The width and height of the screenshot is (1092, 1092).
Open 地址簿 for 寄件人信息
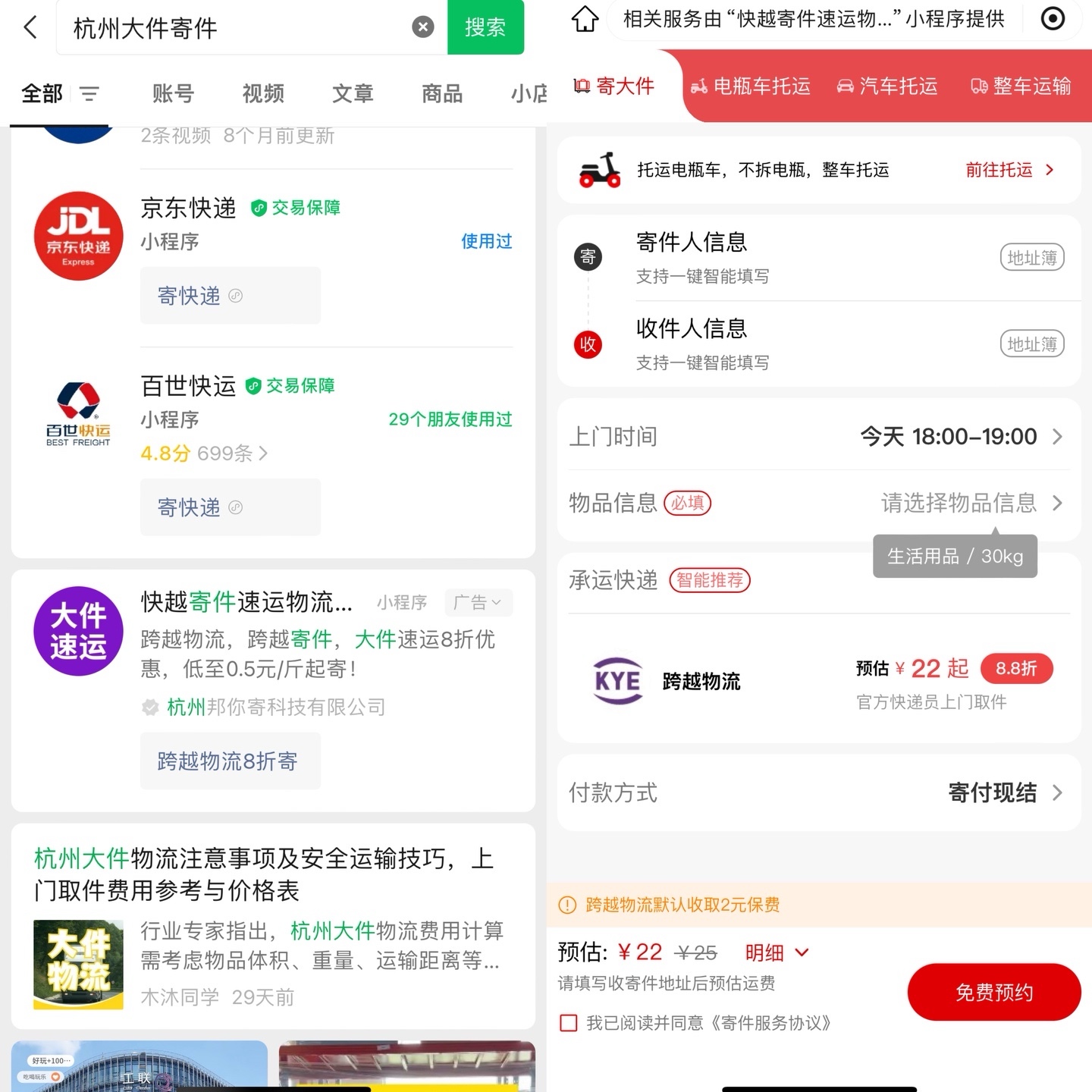coord(1031,258)
